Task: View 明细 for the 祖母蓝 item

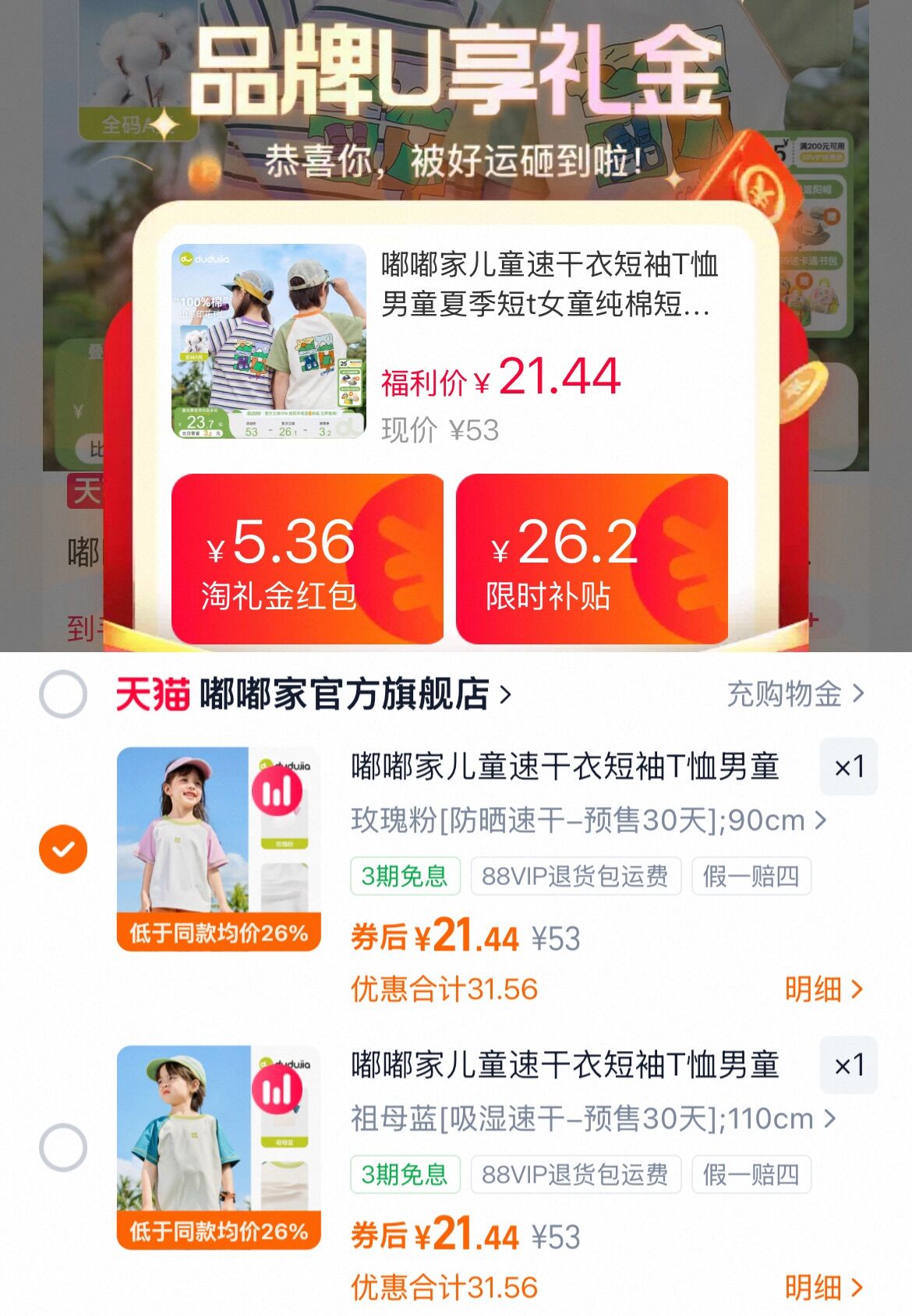Action: tap(823, 1287)
